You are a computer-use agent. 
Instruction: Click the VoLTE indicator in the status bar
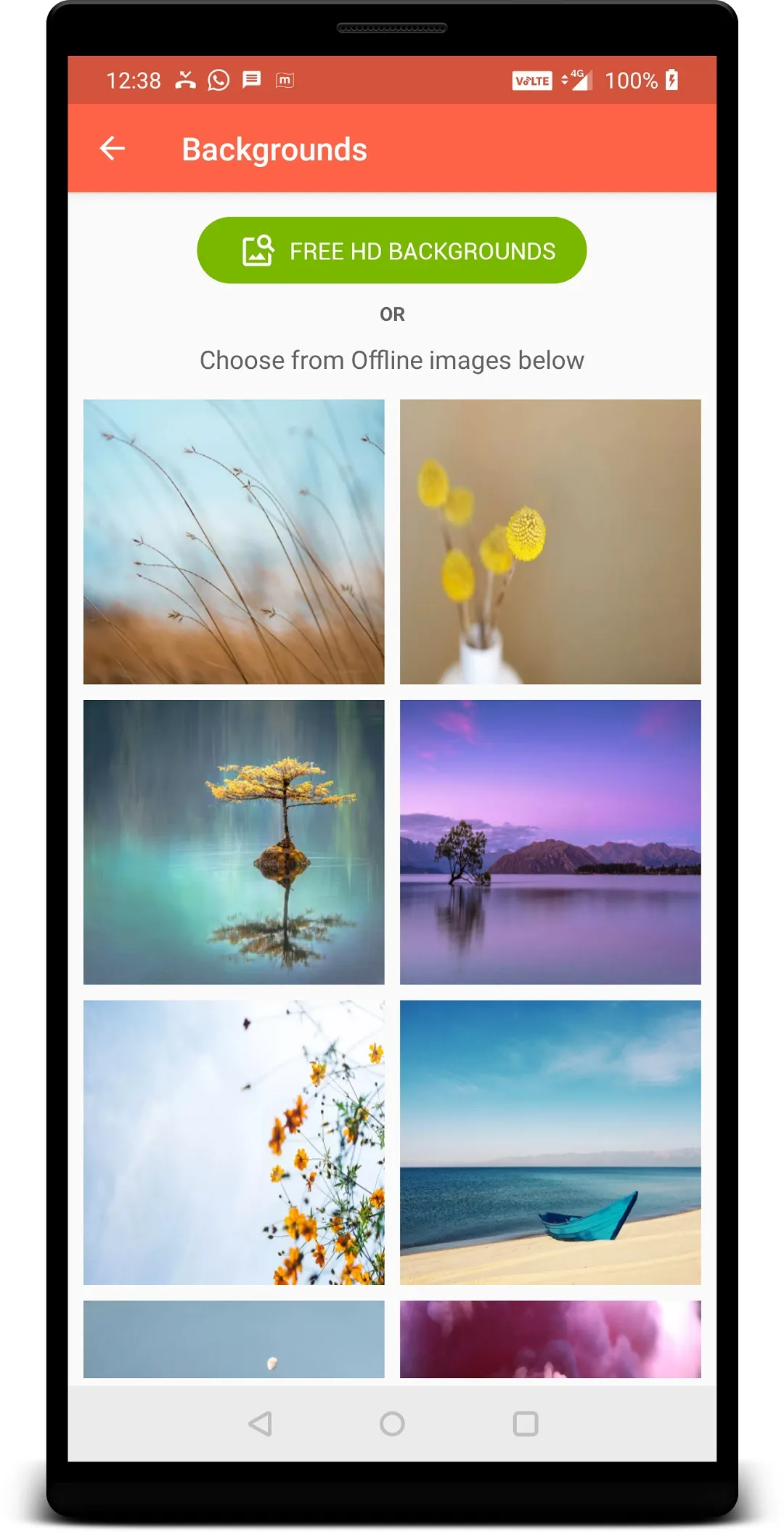click(x=532, y=81)
